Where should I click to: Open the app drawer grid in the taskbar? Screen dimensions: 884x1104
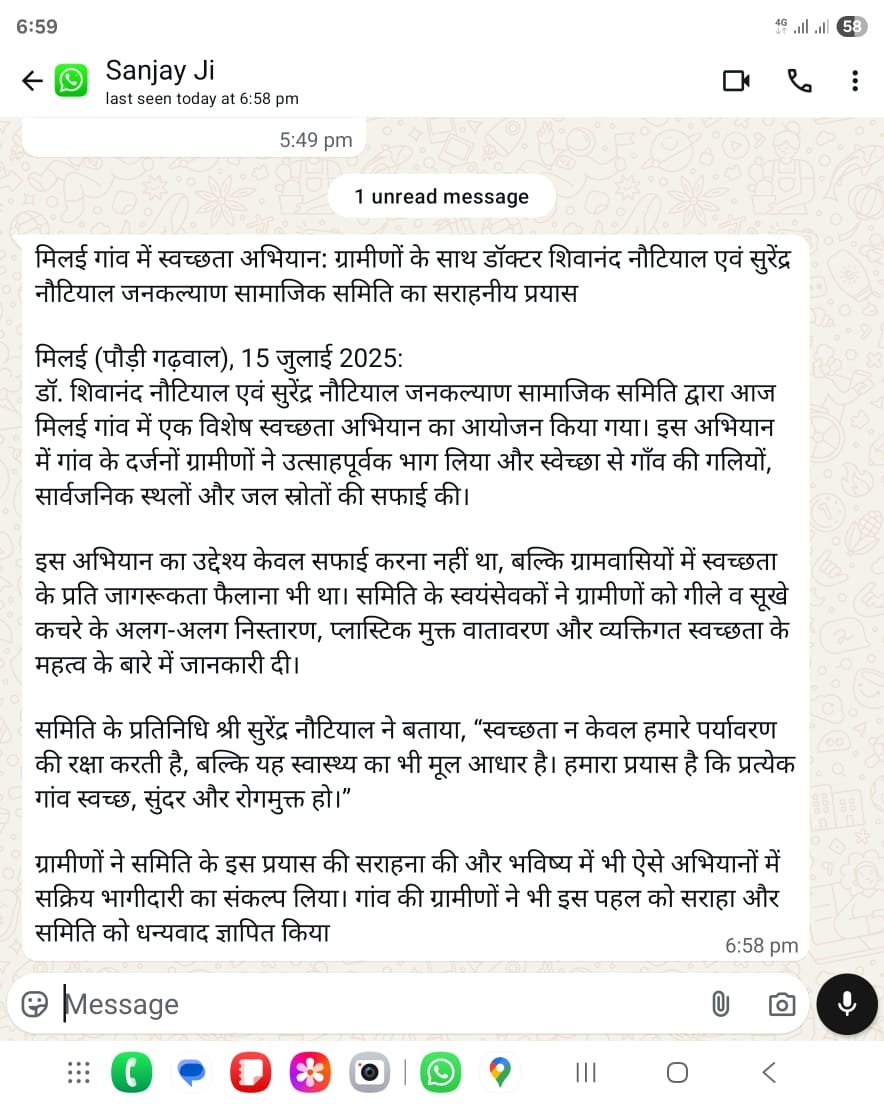tap(79, 1073)
